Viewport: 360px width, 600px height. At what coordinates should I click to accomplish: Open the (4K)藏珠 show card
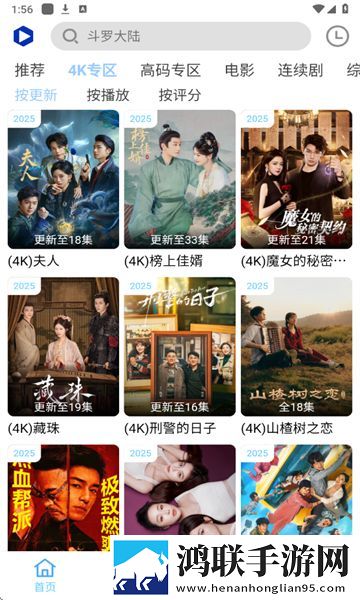(64, 356)
